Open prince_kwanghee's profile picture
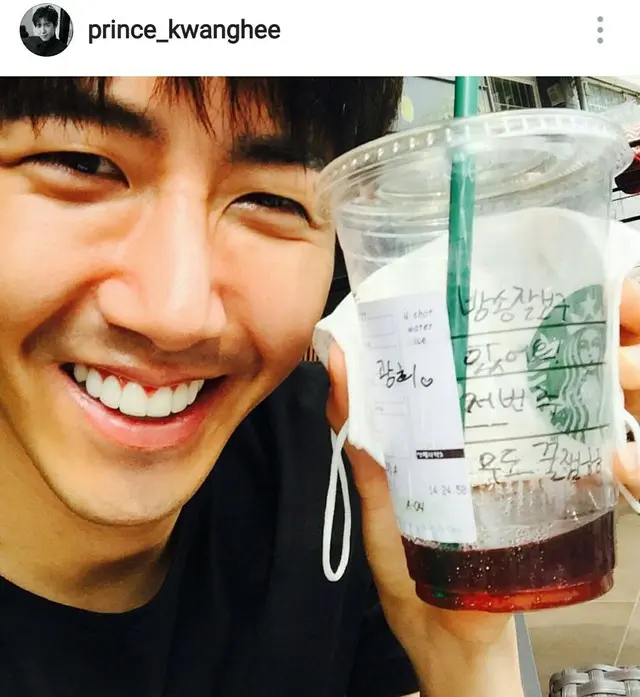The width and height of the screenshot is (640, 697). (46, 30)
